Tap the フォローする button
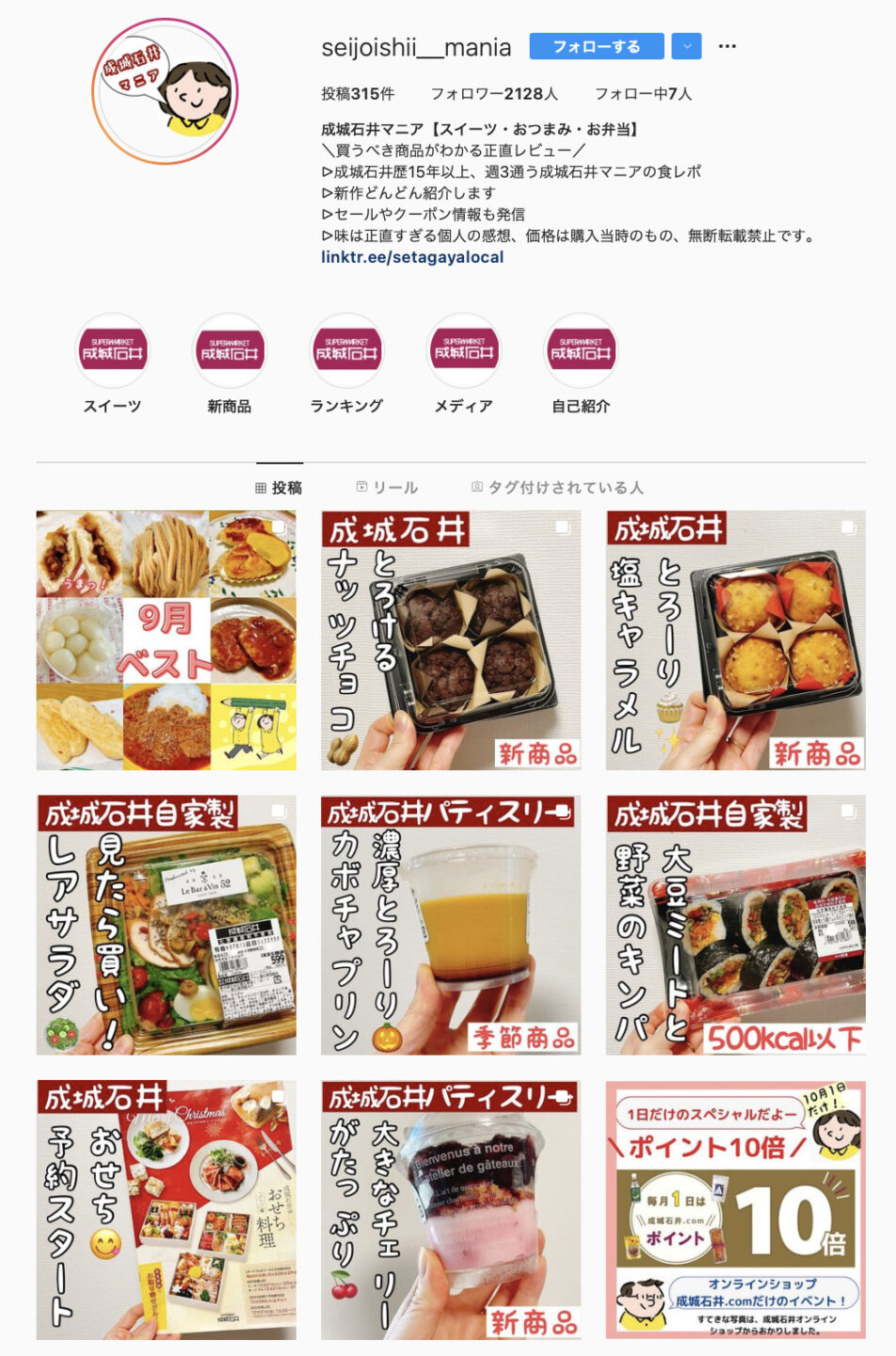Viewport: 896px width, 1356px height. [596, 46]
